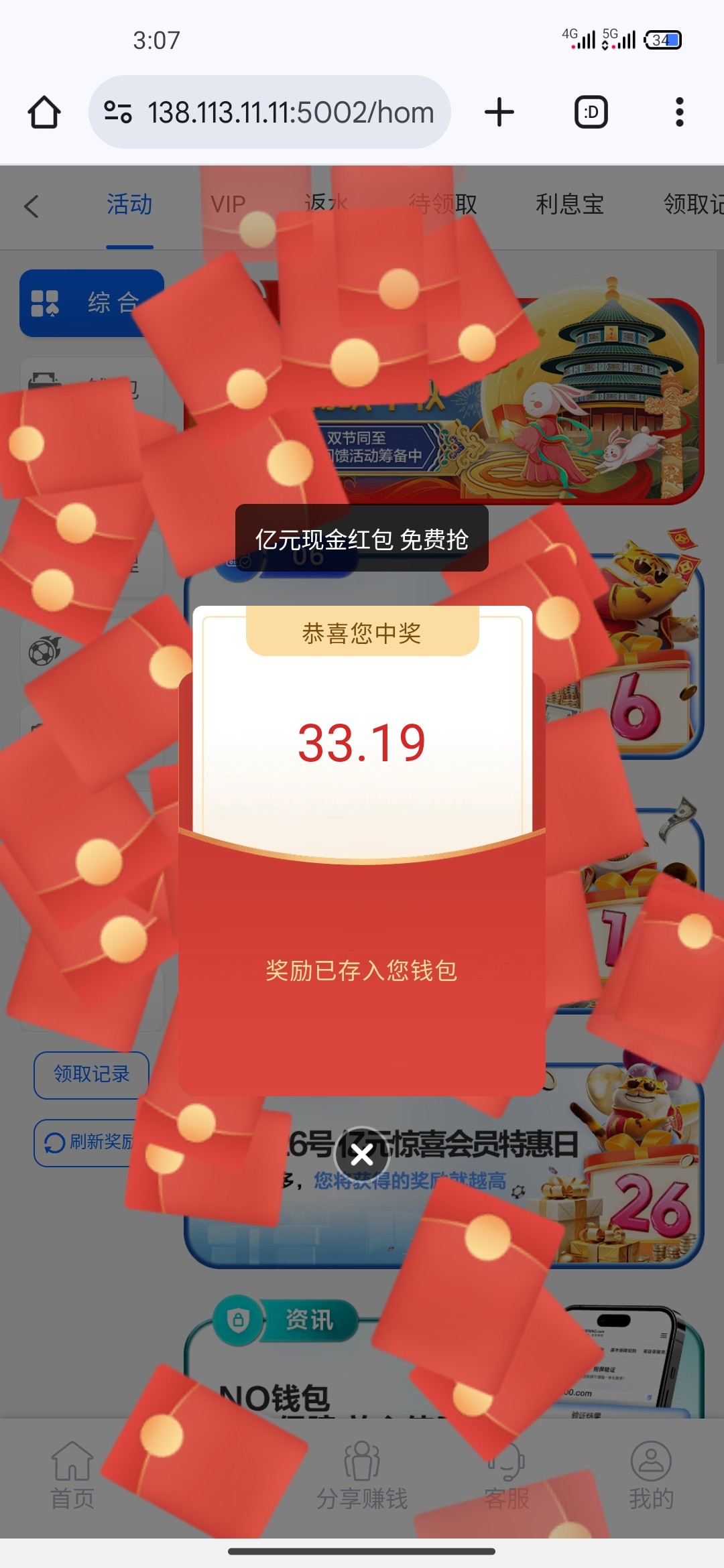Screen dimensions: 724x1568
Task: Switch to the 利息宝 tab
Action: (x=570, y=204)
